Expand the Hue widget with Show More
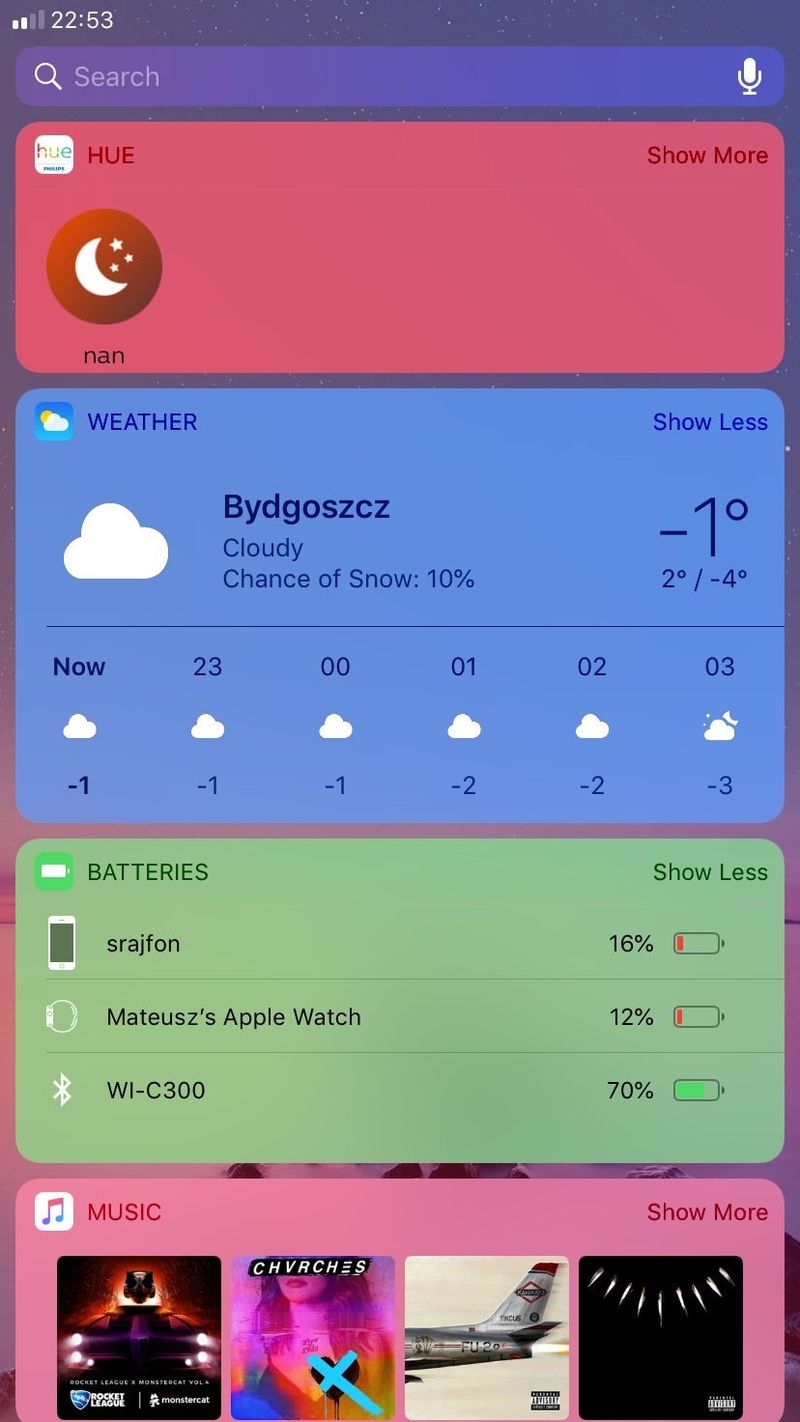Image resolution: width=800 pixels, height=1422 pixels. [707, 156]
